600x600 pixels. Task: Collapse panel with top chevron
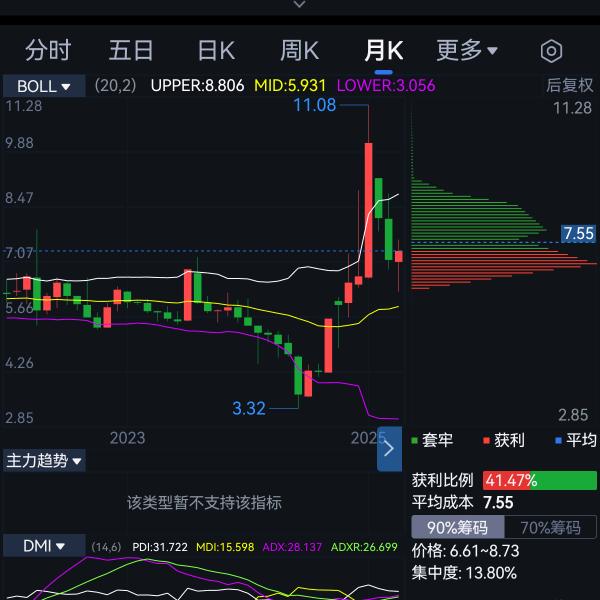[x=299, y=5]
